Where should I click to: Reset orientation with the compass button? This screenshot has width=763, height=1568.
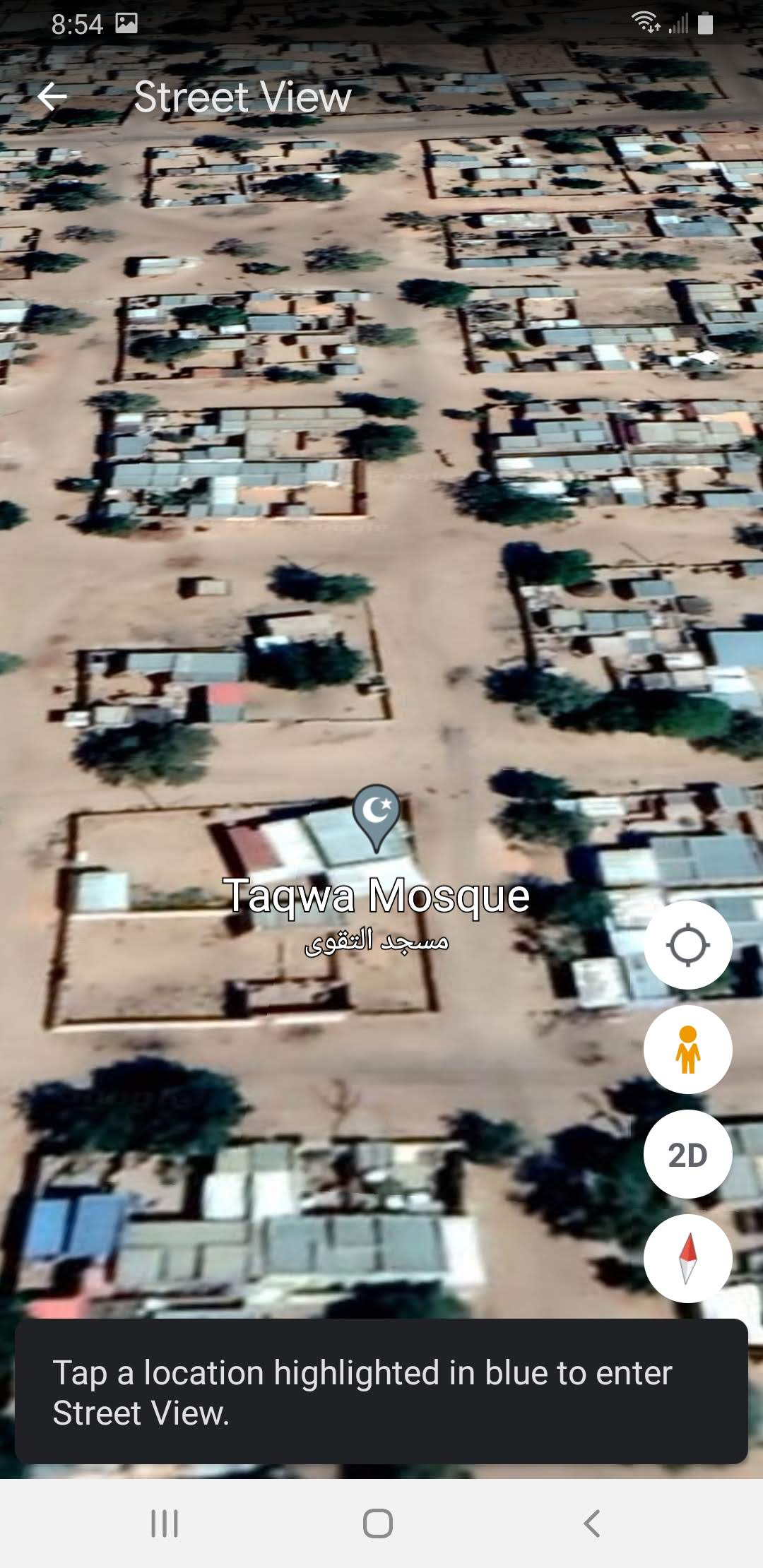point(687,1259)
